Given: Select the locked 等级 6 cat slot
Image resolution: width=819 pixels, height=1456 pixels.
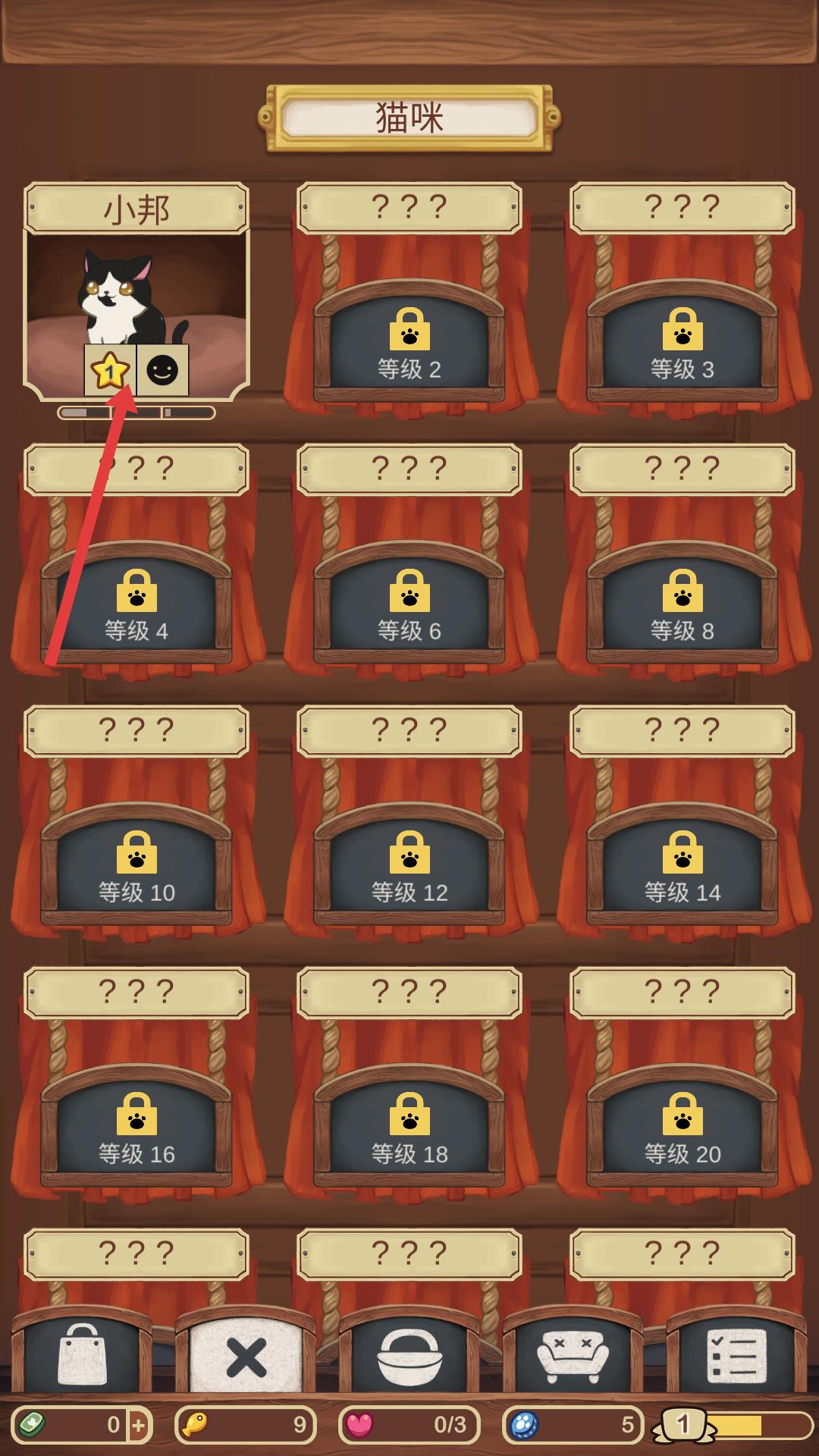Looking at the screenshot, I should point(409,604).
